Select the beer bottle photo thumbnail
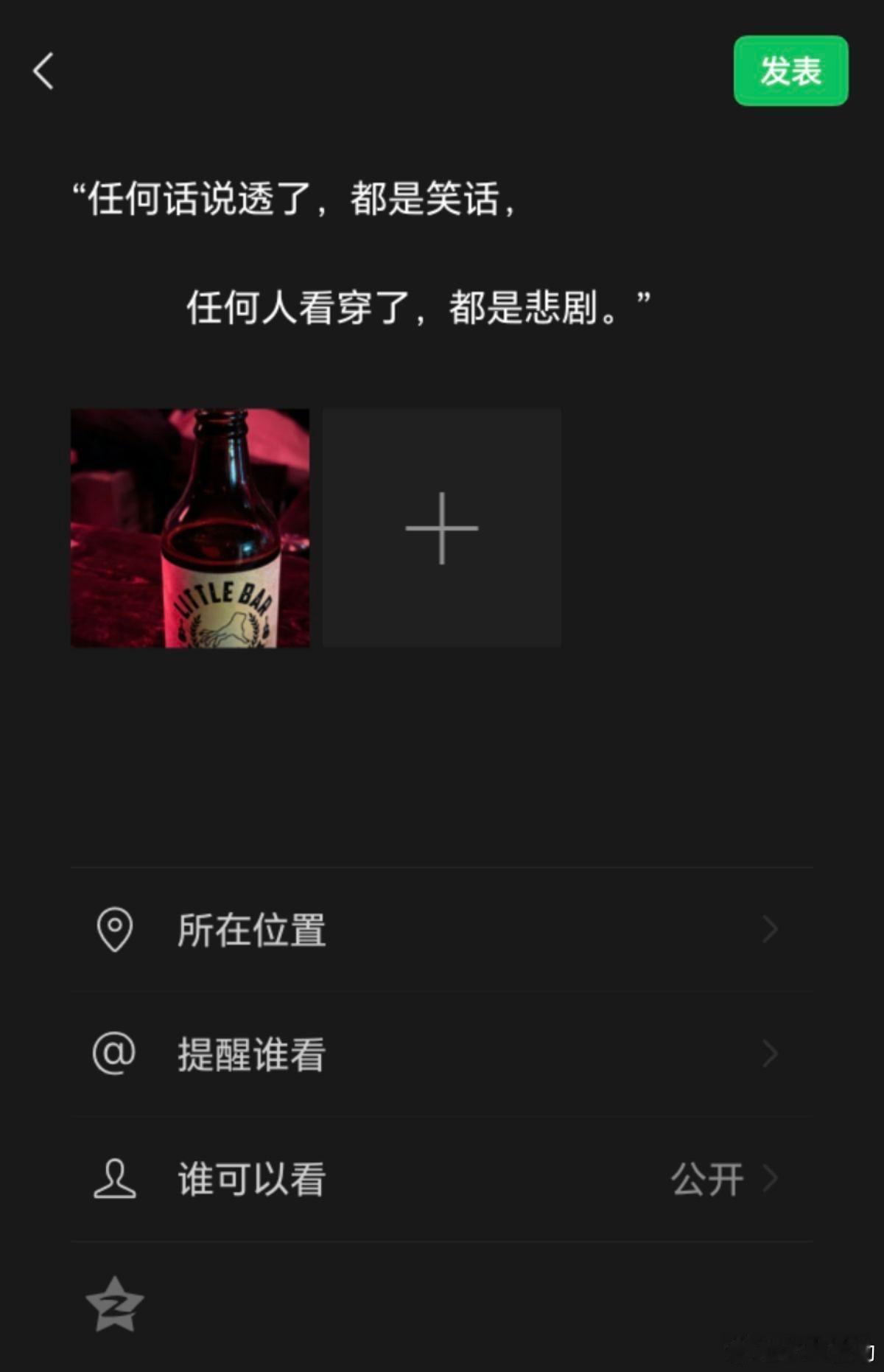This screenshot has width=884, height=1372. (x=190, y=528)
